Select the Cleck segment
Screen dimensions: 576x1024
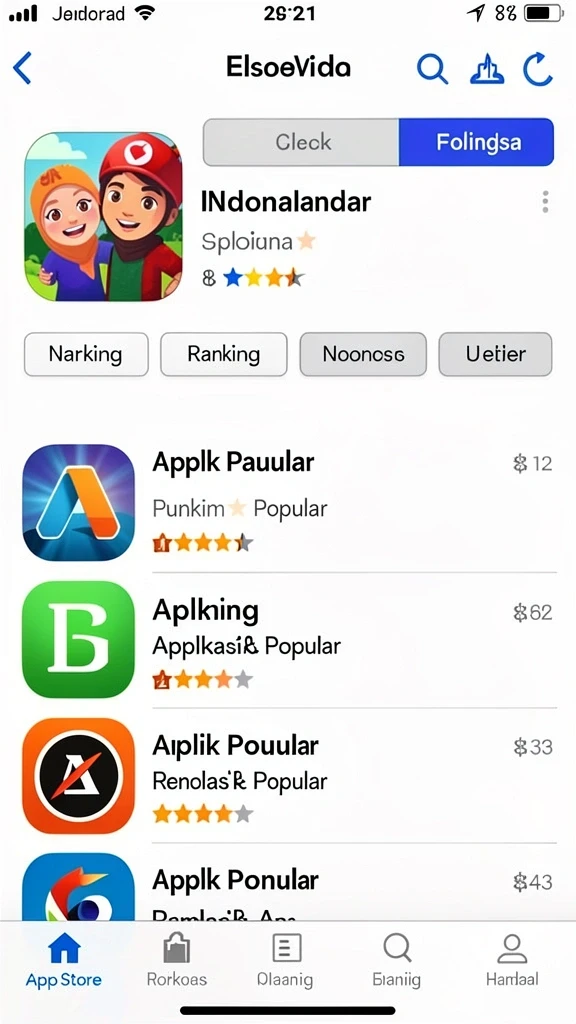click(x=301, y=142)
